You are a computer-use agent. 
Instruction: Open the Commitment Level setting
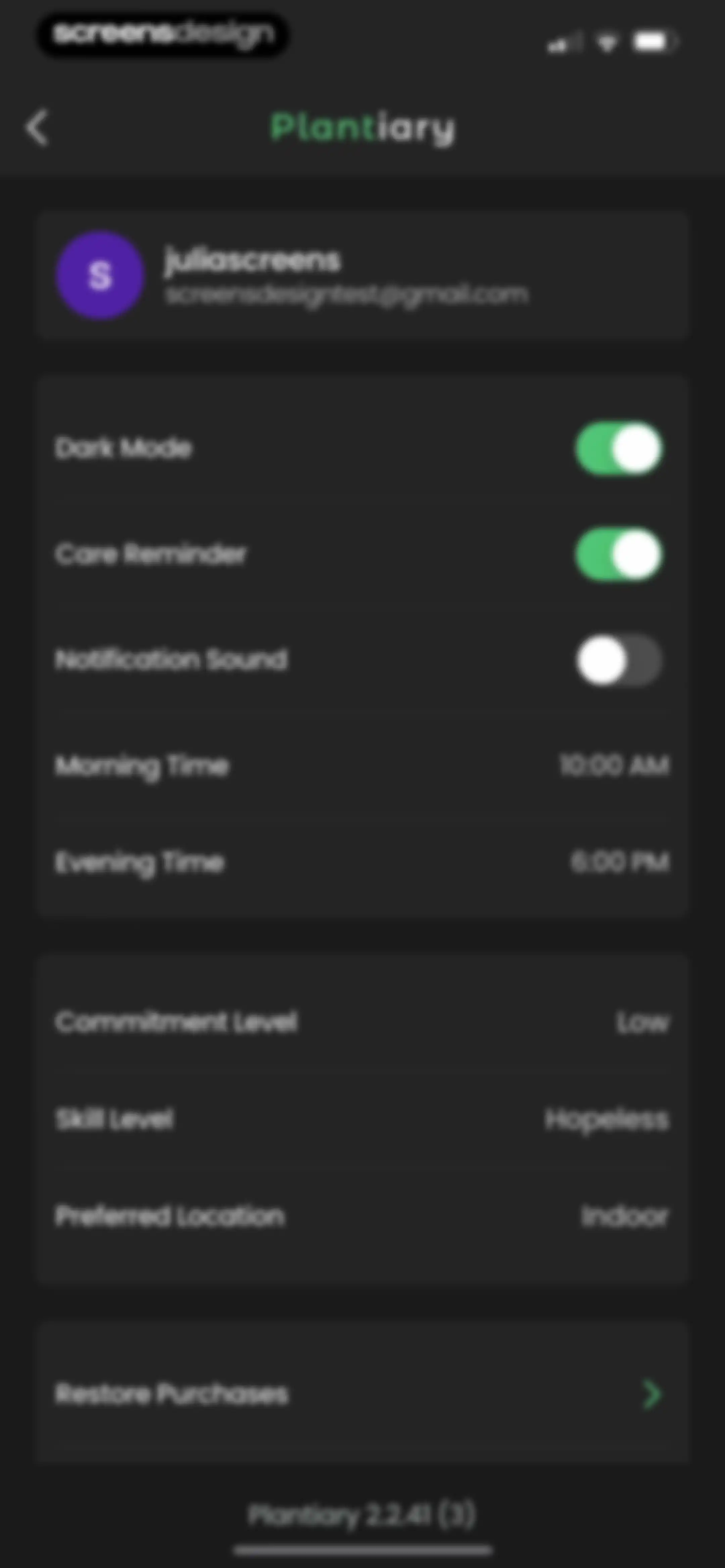pyautogui.click(x=362, y=1022)
